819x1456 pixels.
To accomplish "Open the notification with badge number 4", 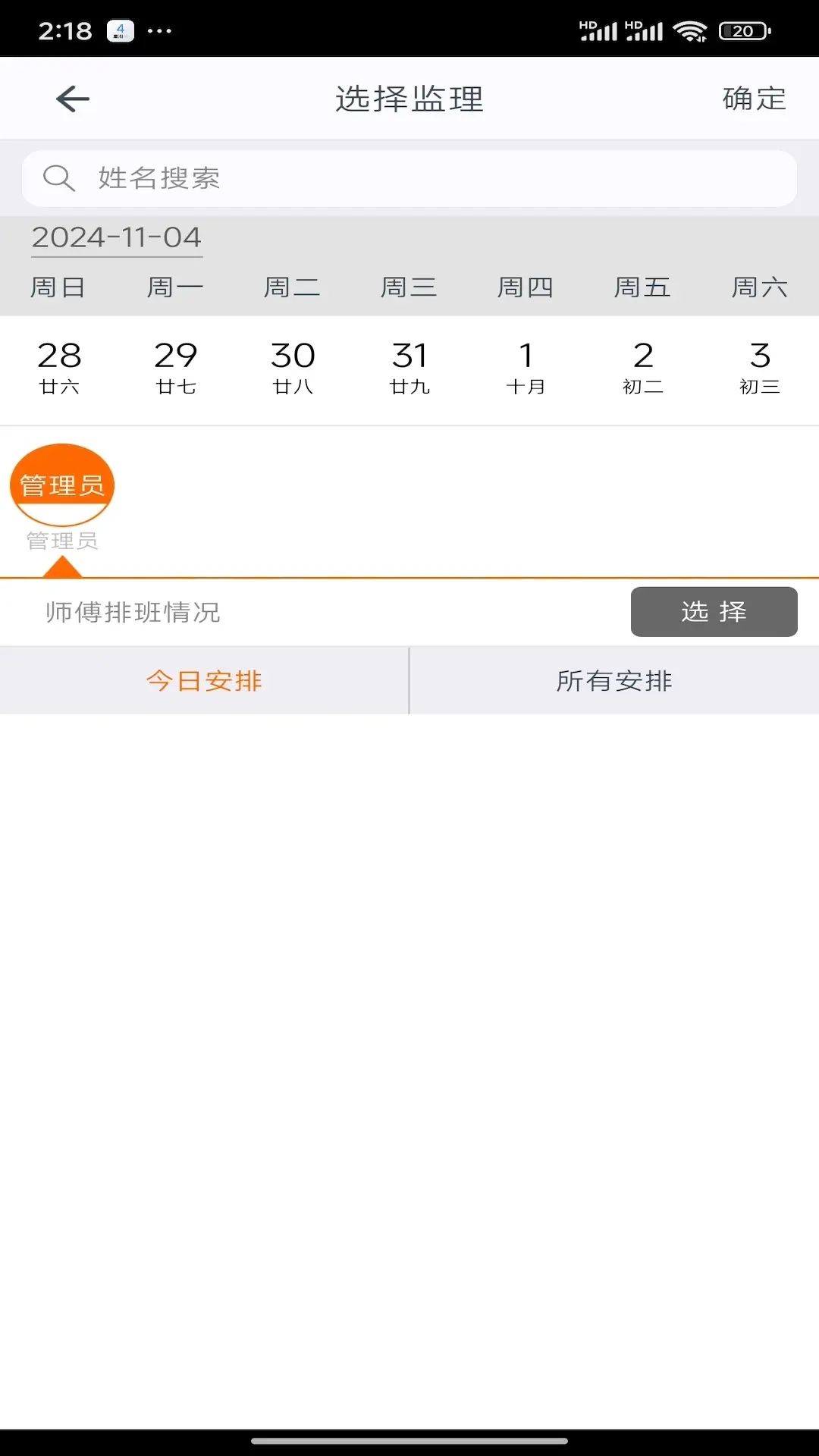I will tap(118, 30).
